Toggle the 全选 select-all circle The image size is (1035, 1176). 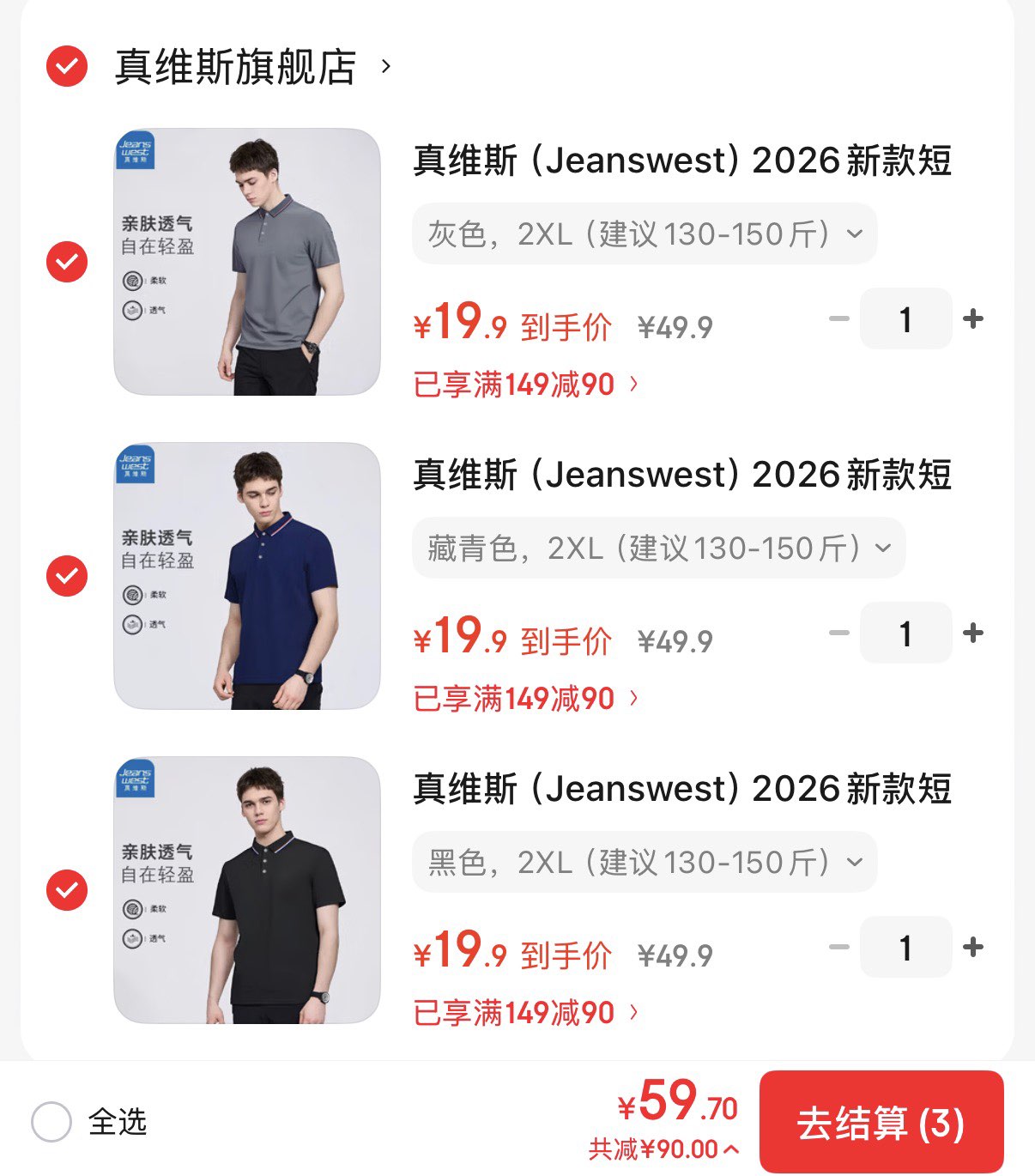tap(51, 1122)
